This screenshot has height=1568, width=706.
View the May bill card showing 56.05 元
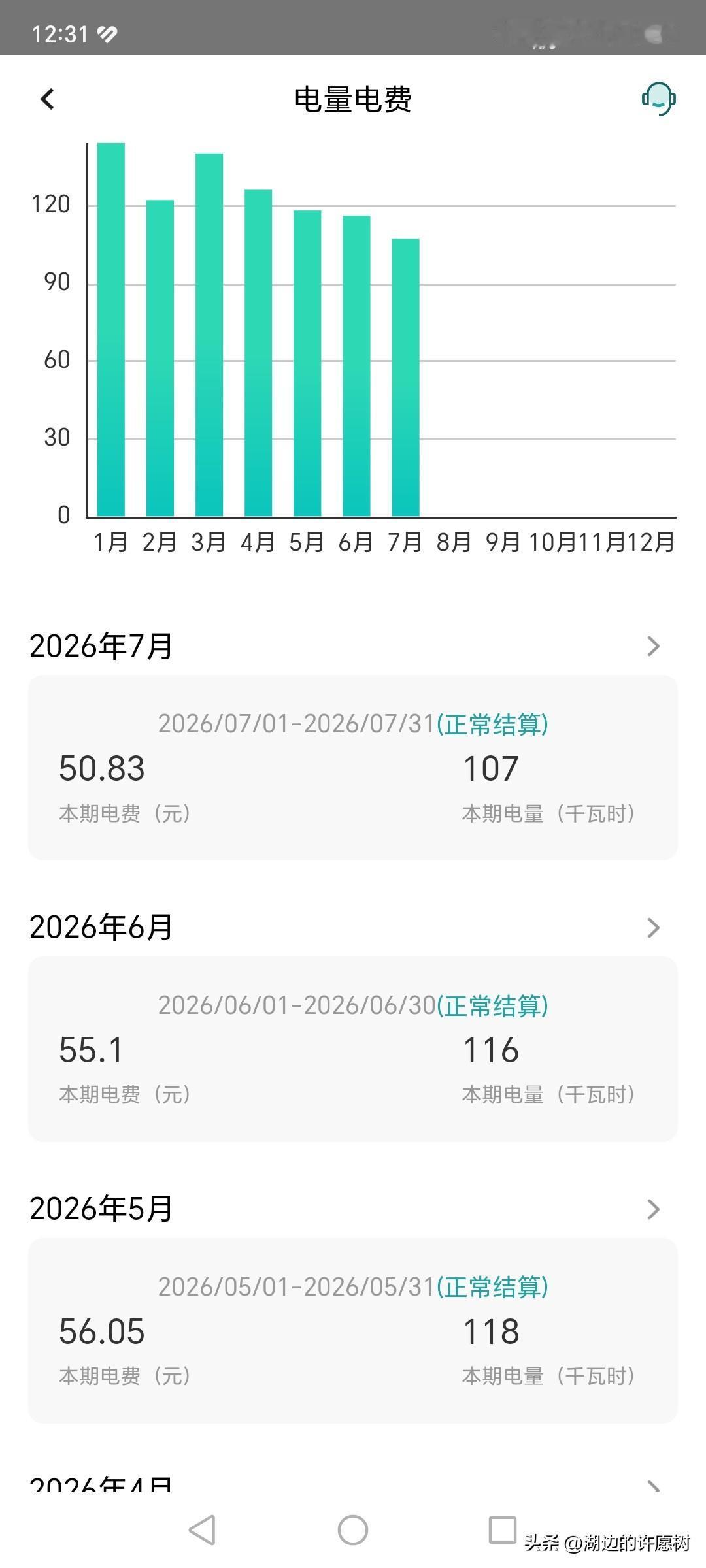tap(353, 1331)
